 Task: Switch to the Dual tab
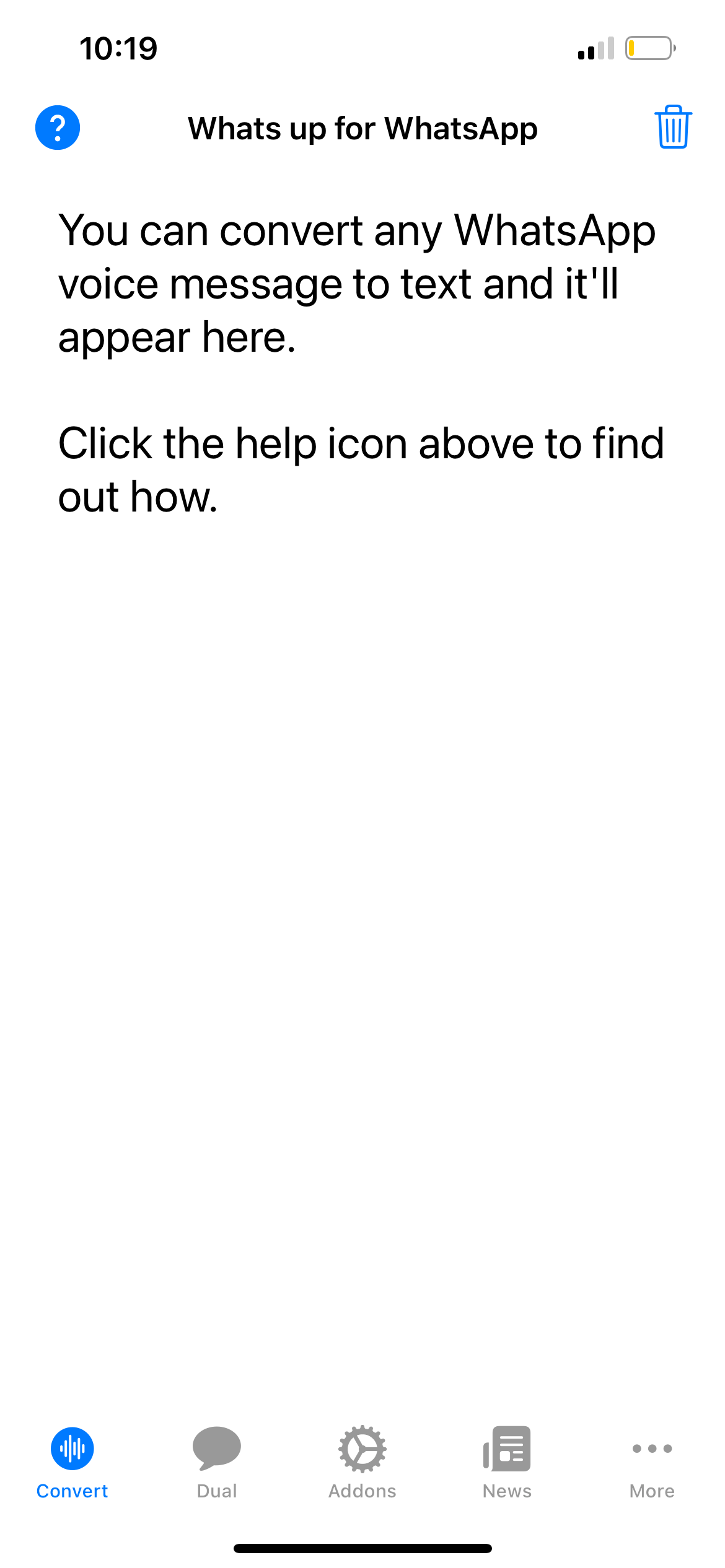click(217, 1462)
